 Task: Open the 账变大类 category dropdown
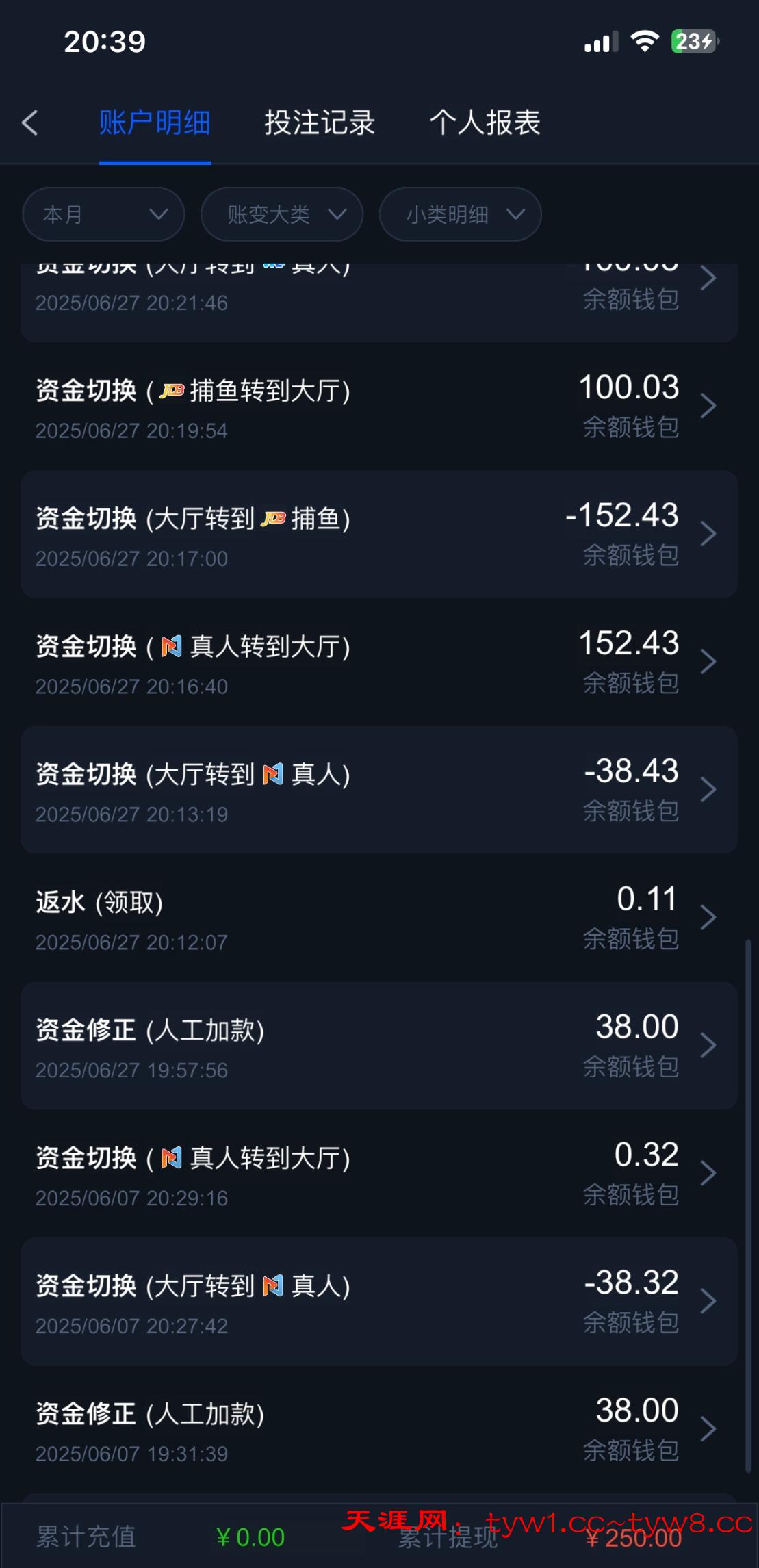282,215
